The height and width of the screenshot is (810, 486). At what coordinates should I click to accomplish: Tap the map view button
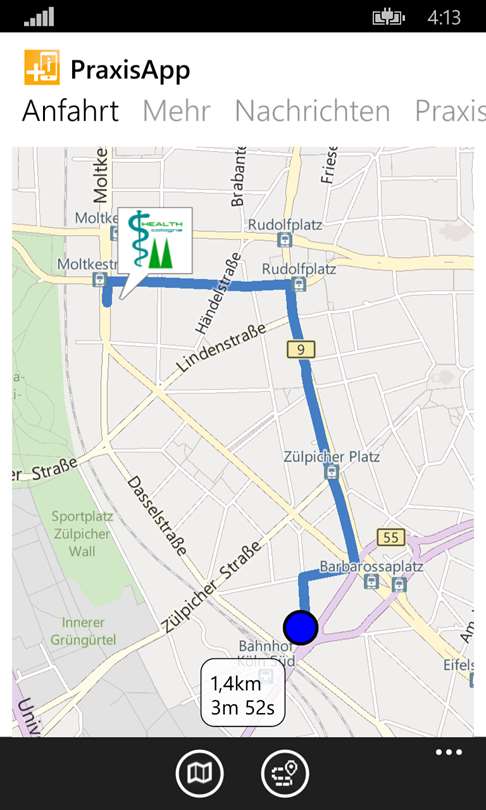pos(199,773)
